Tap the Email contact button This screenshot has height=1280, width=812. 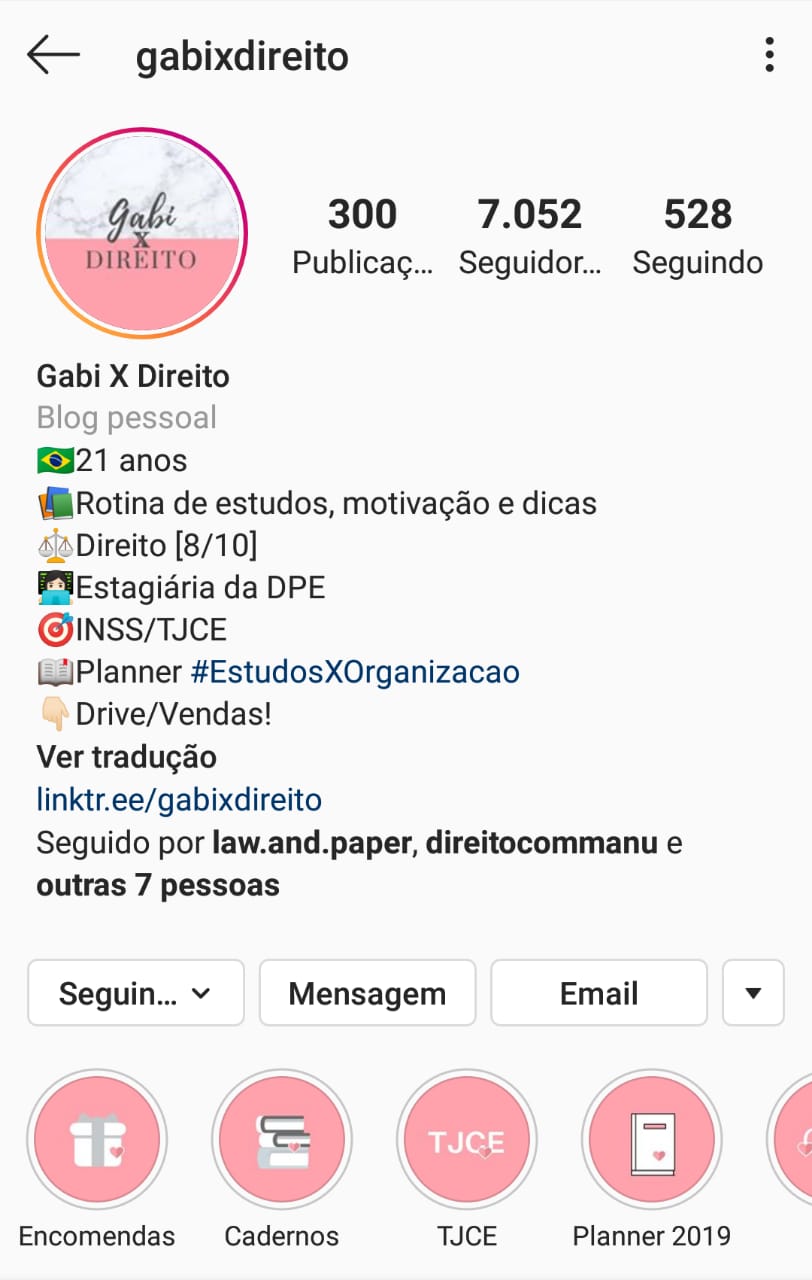pyautogui.click(x=599, y=993)
